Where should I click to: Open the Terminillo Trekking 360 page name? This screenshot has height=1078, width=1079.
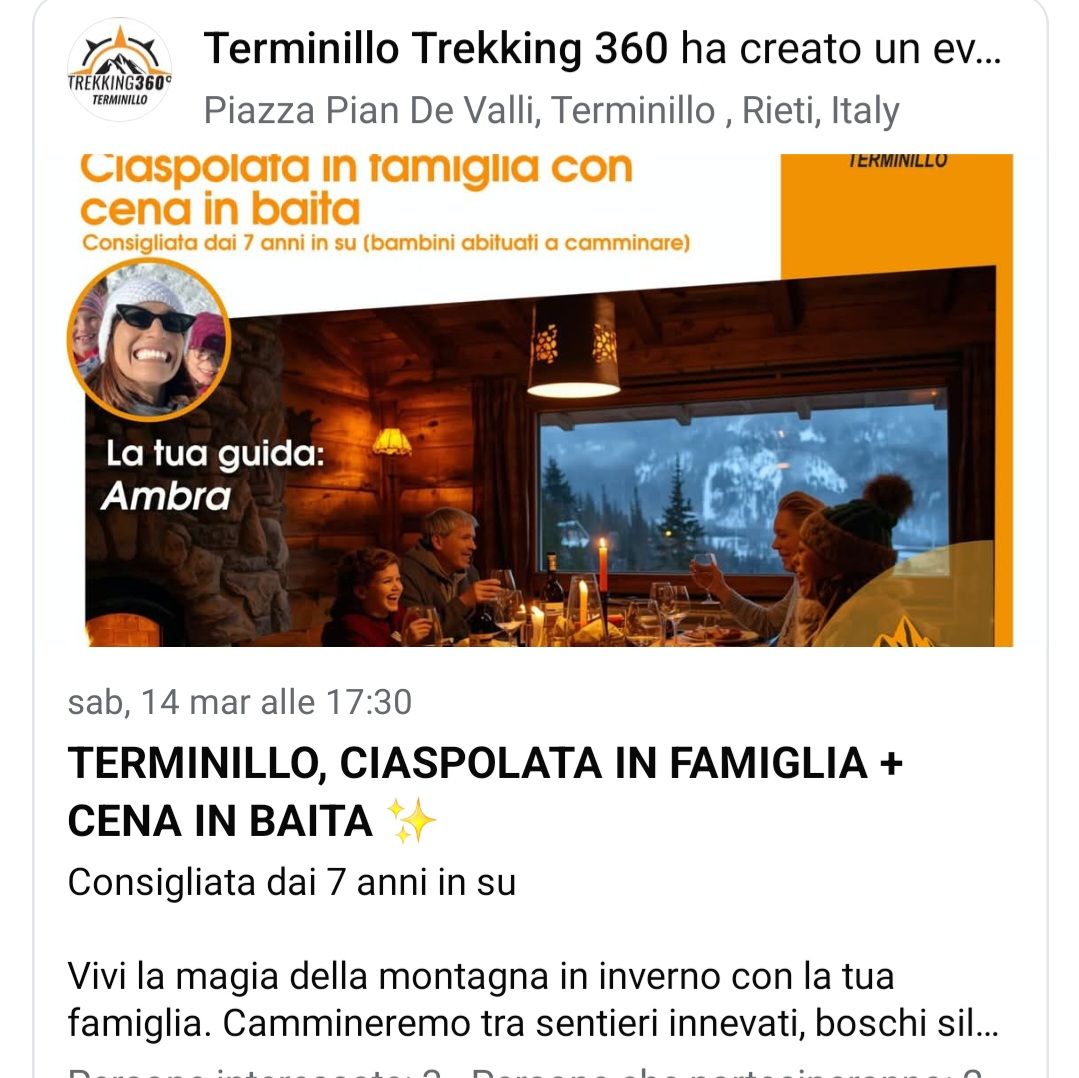tap(435, 49)
